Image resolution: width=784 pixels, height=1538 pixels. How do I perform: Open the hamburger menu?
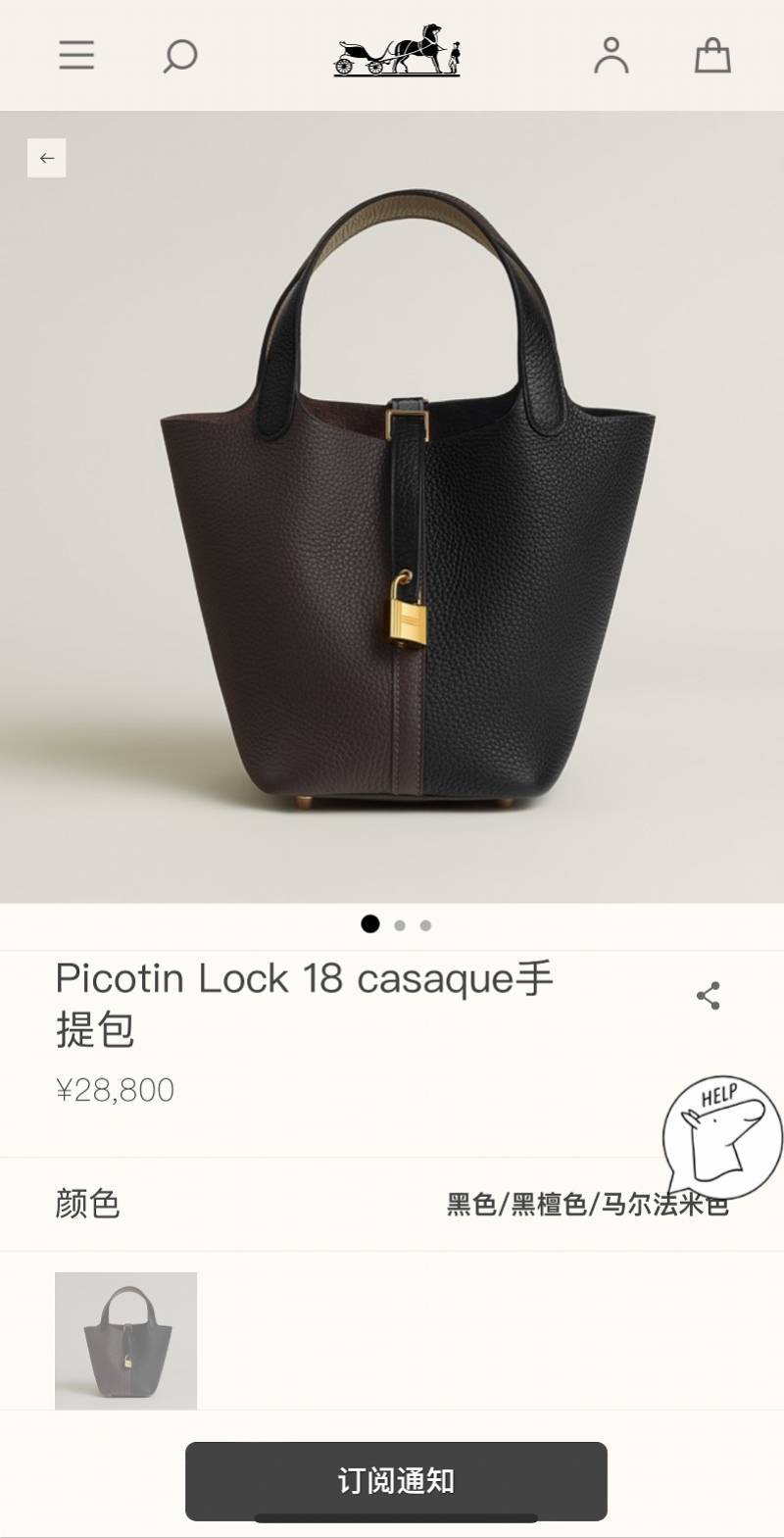pos(76,55)
